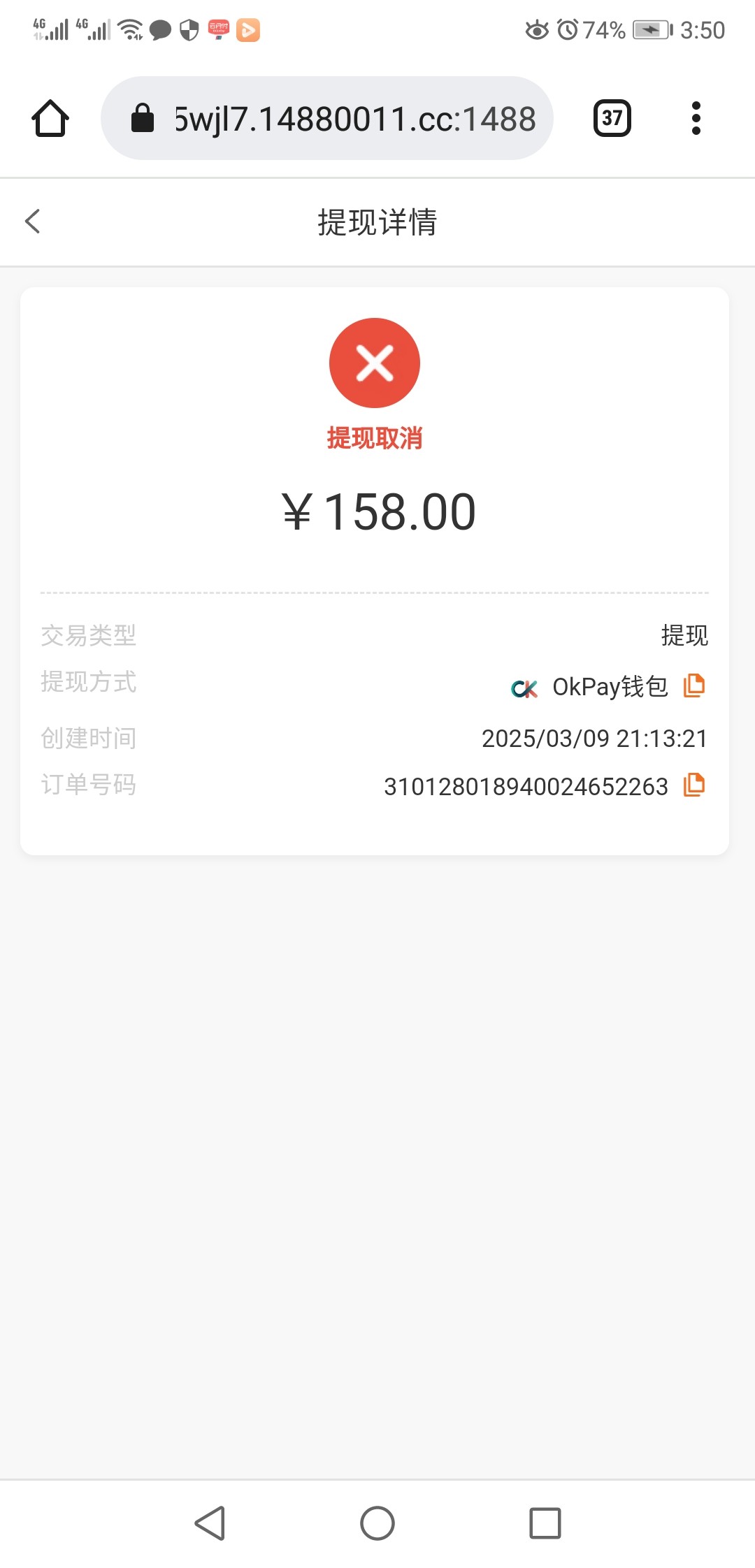Screen dimensions: 755x1568
Task: Open the browser tab switcher showing 37 tabs
Action: (x=611, y=117)
